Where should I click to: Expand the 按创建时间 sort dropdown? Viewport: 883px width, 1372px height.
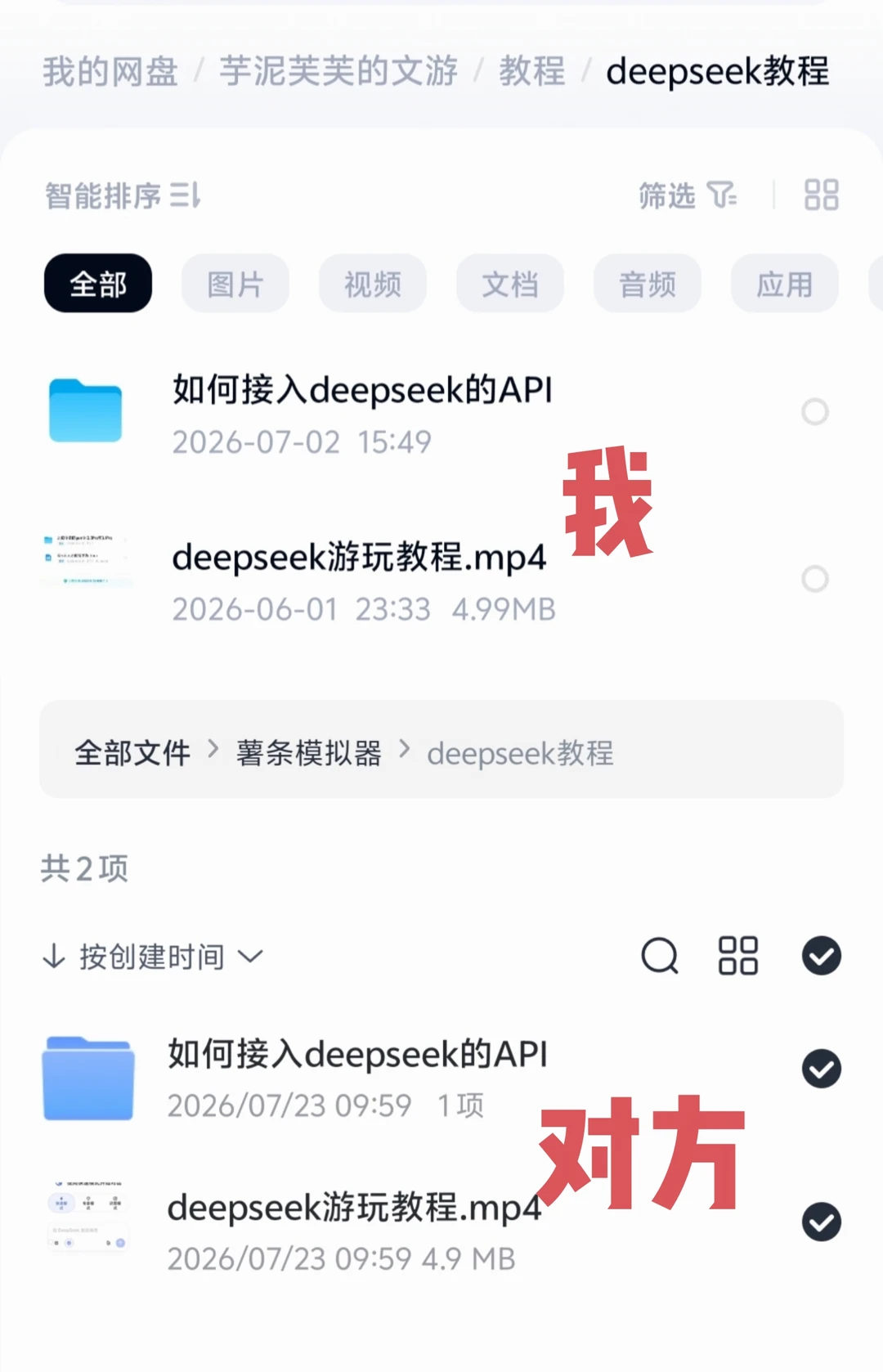[153, 957]
